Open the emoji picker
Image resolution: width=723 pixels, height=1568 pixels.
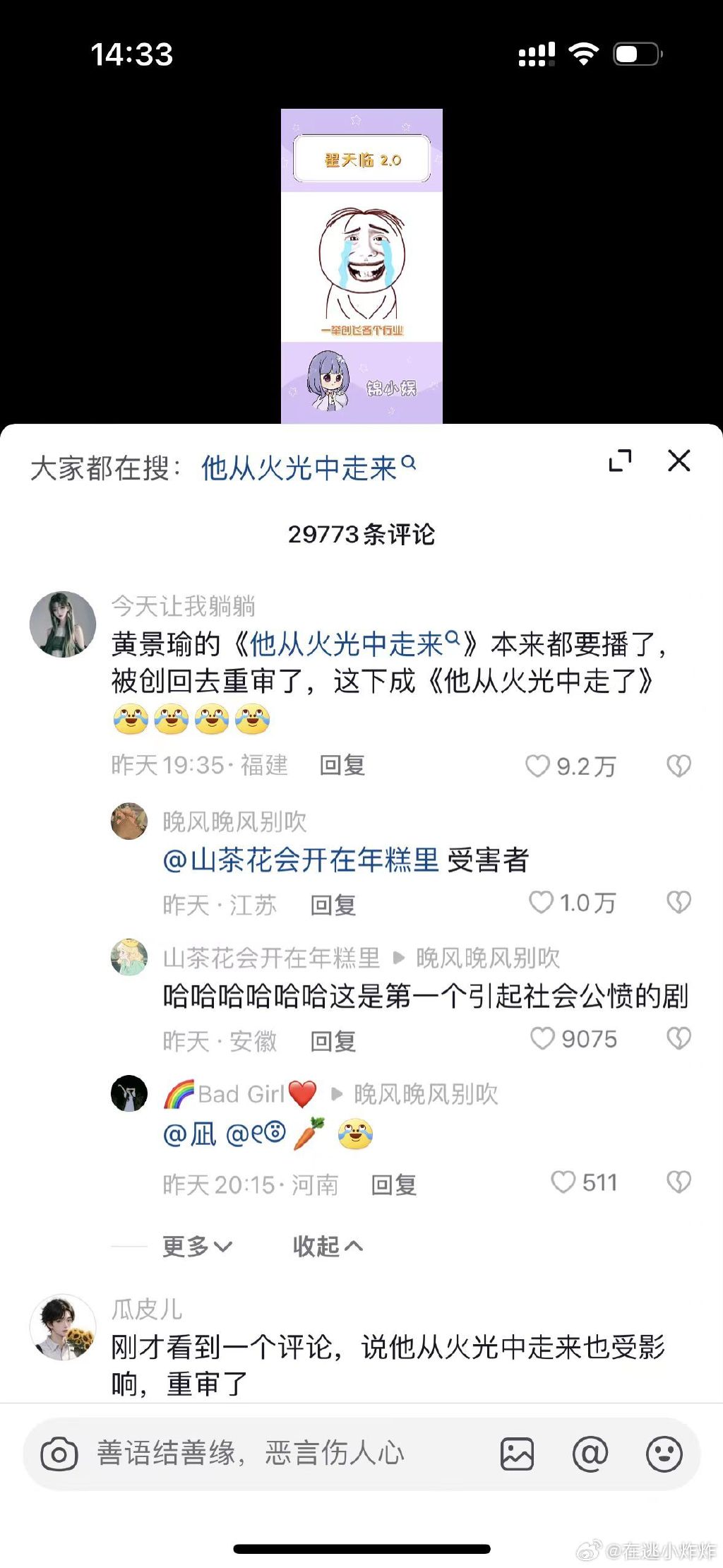pos(664,1454)
